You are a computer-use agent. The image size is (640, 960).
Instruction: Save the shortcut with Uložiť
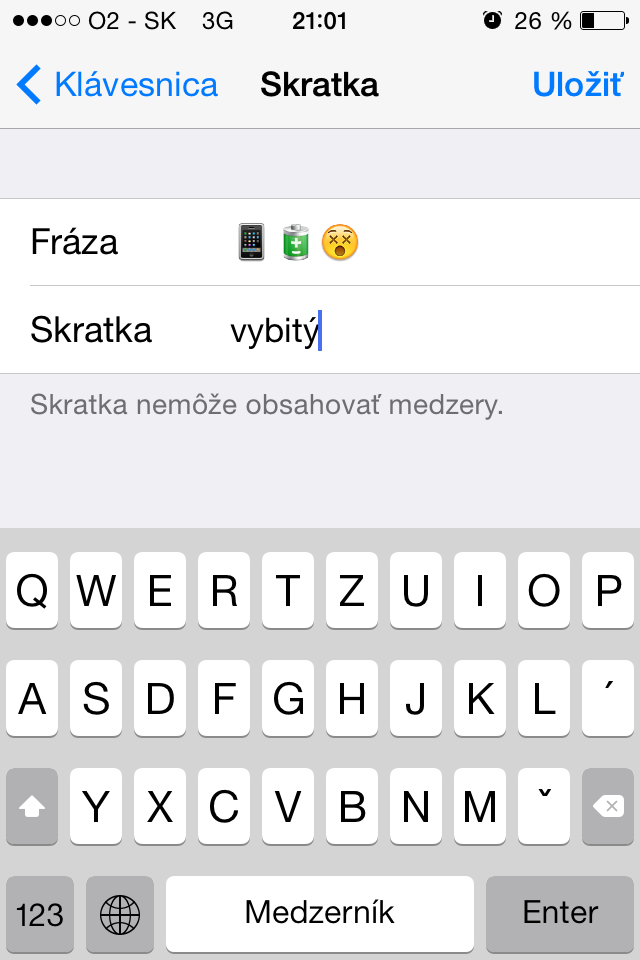pyautogui.click(x=577, y=85)
